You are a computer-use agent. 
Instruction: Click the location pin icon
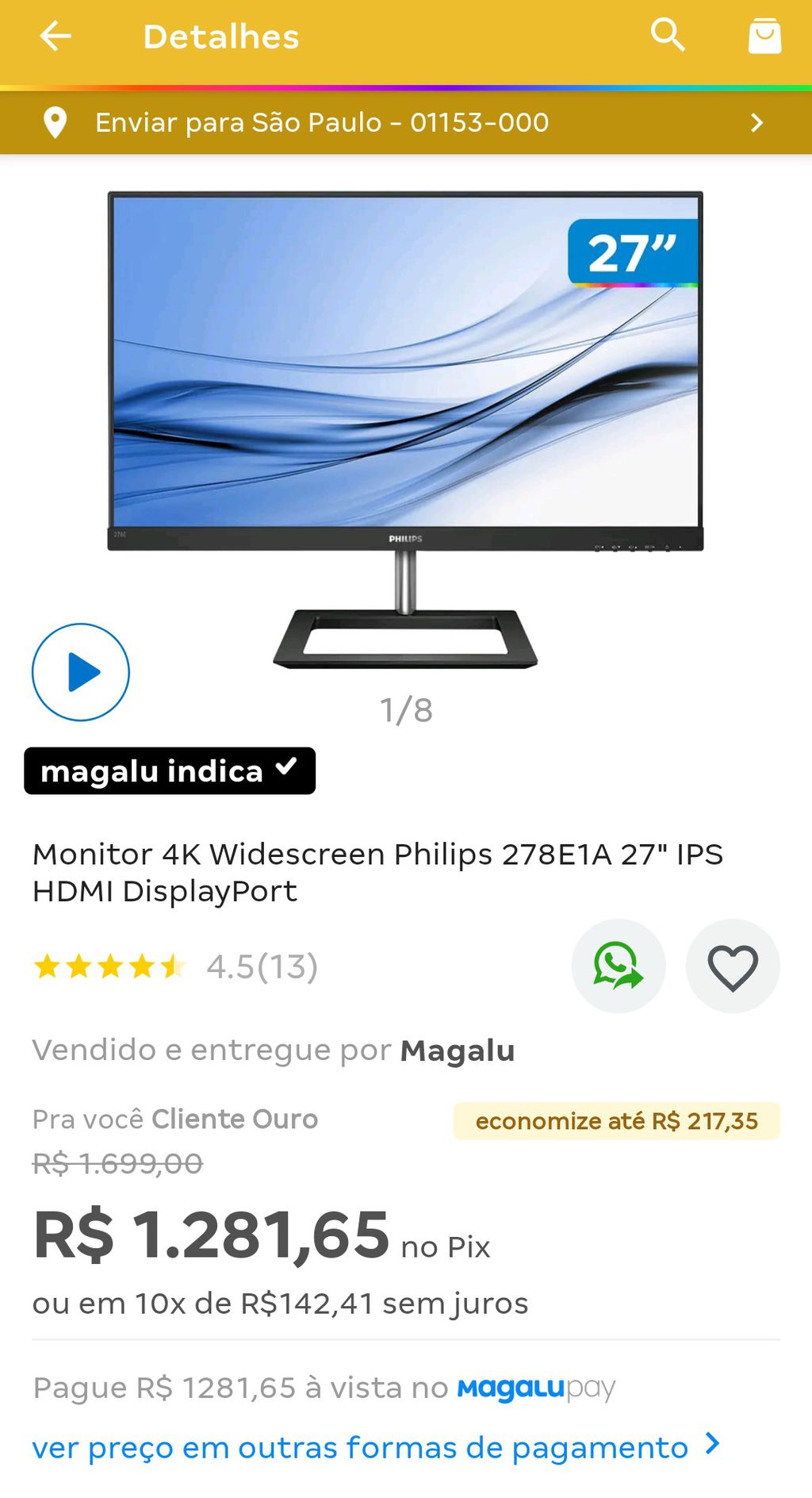click(x=56, y=122)
